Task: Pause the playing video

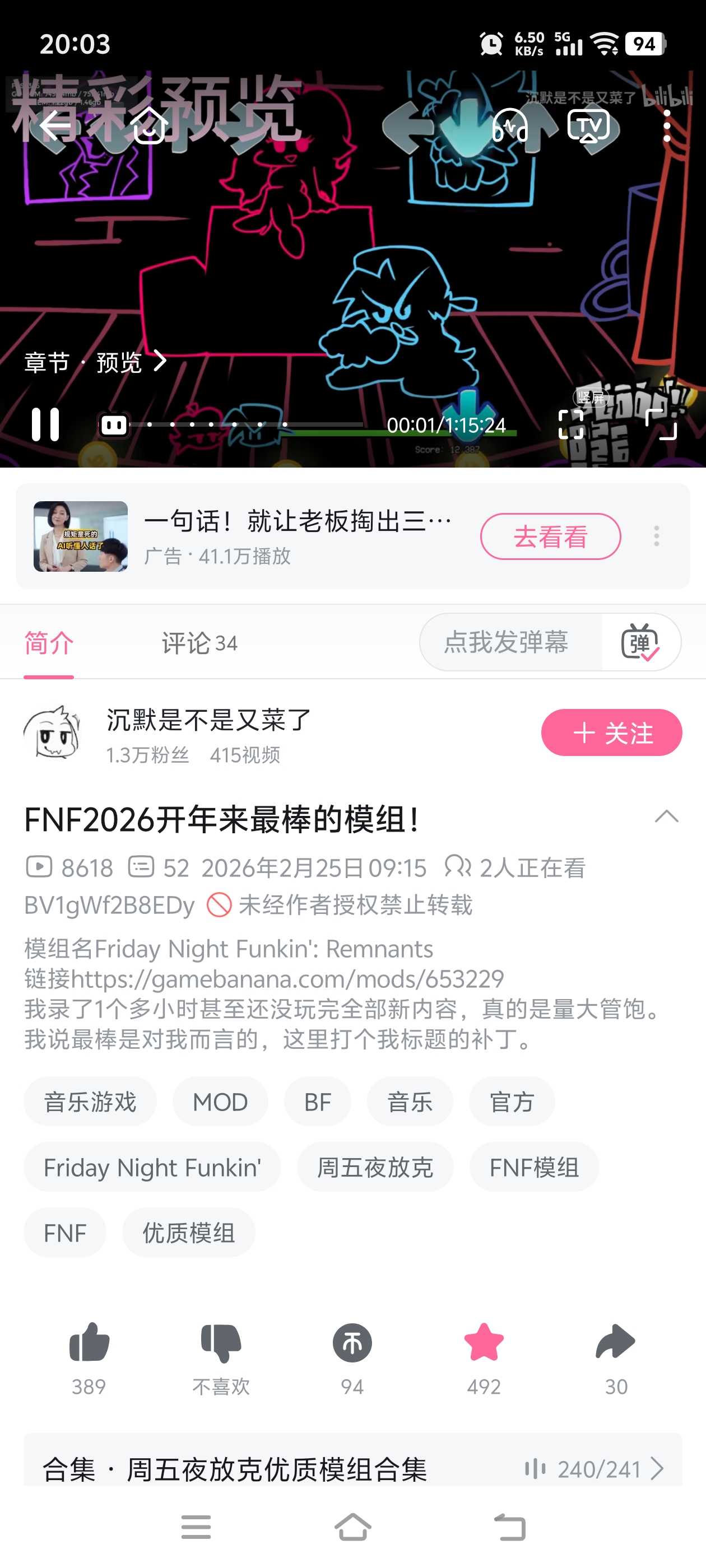Action: tap(45, 424)
